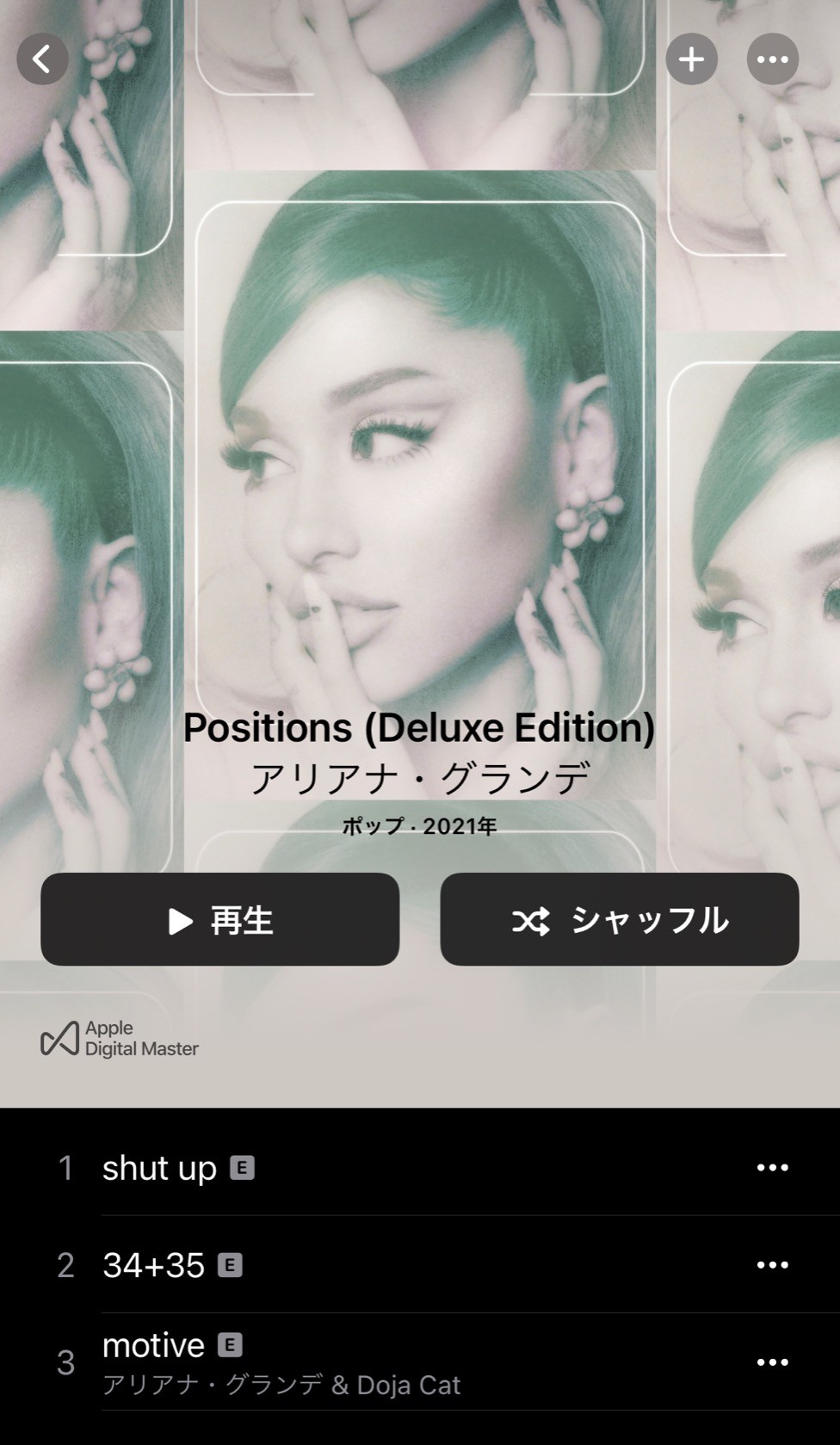Open the album's top-right overflow menu
Image resolution: width=840 pixels, height=1445 pixels.
(772, 59)
